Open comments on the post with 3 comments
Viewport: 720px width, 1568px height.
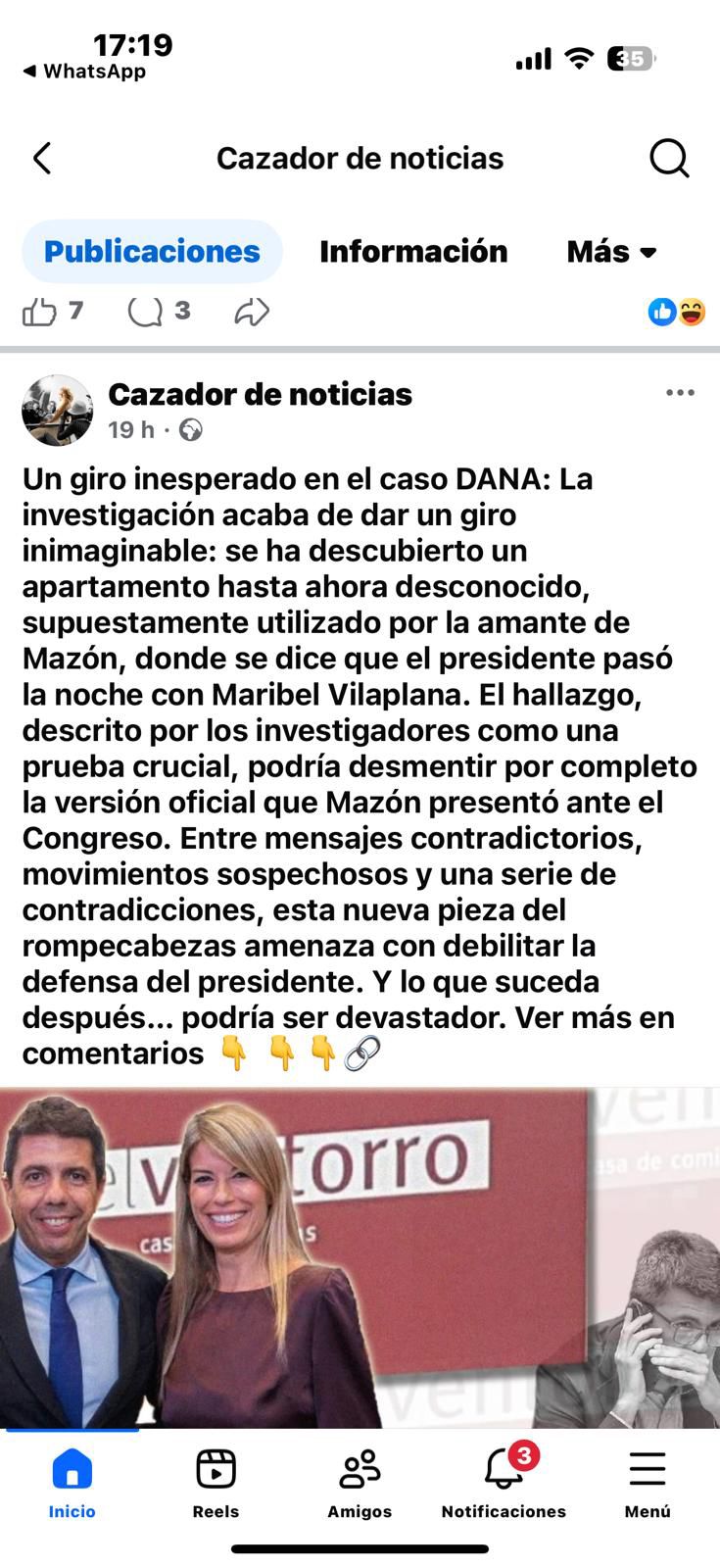click(146, 312)
